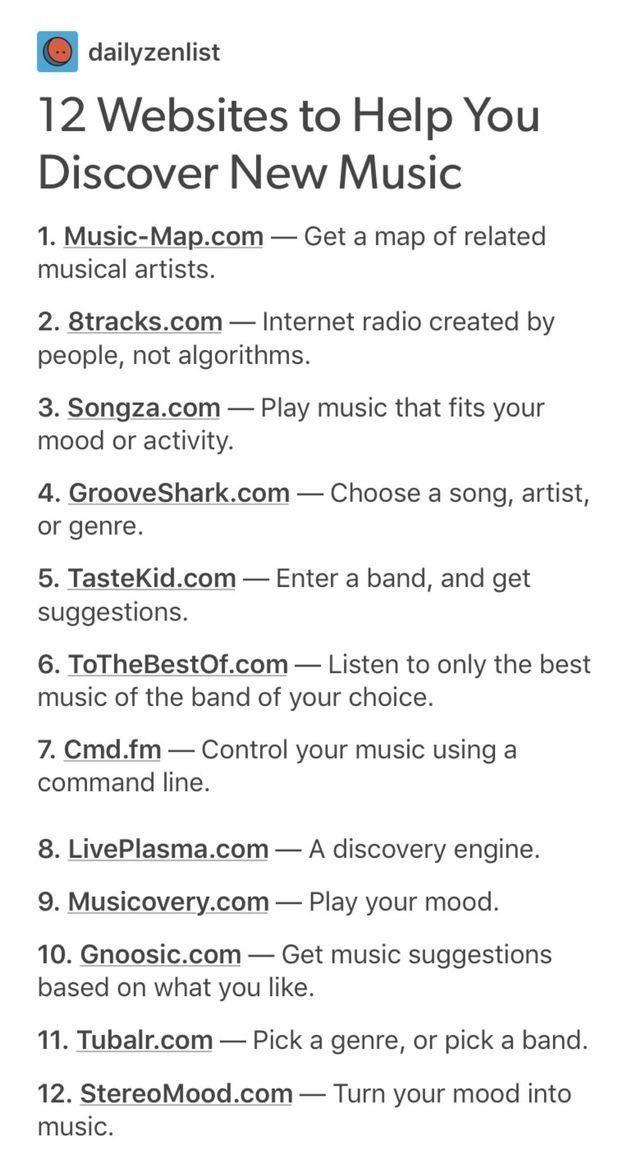Open the Musicovery.com link

[167, 902]
